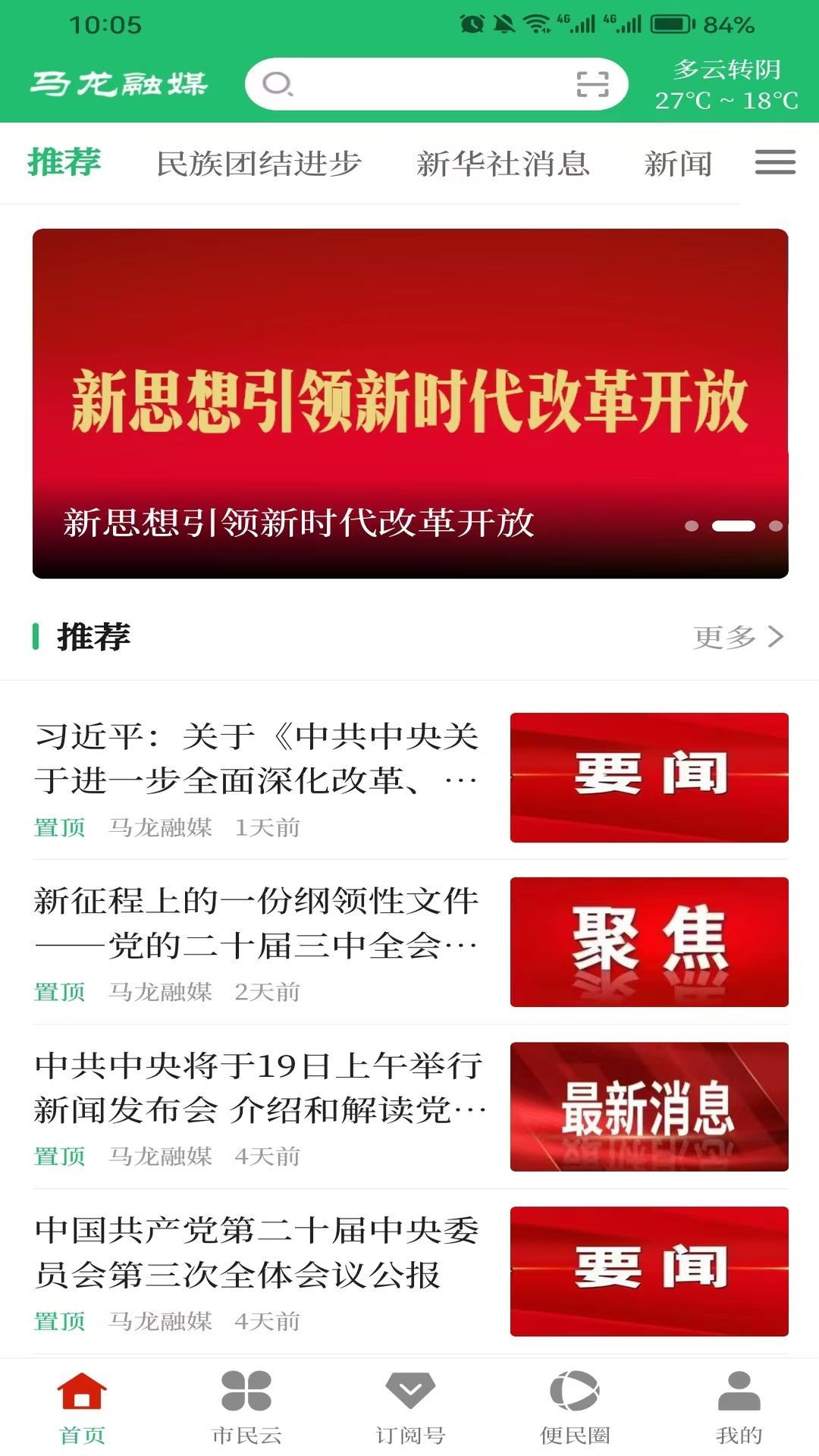Tap the 聚焦 news thumbnail image
The image size is (819, 1456).
[x=648, y=943]
